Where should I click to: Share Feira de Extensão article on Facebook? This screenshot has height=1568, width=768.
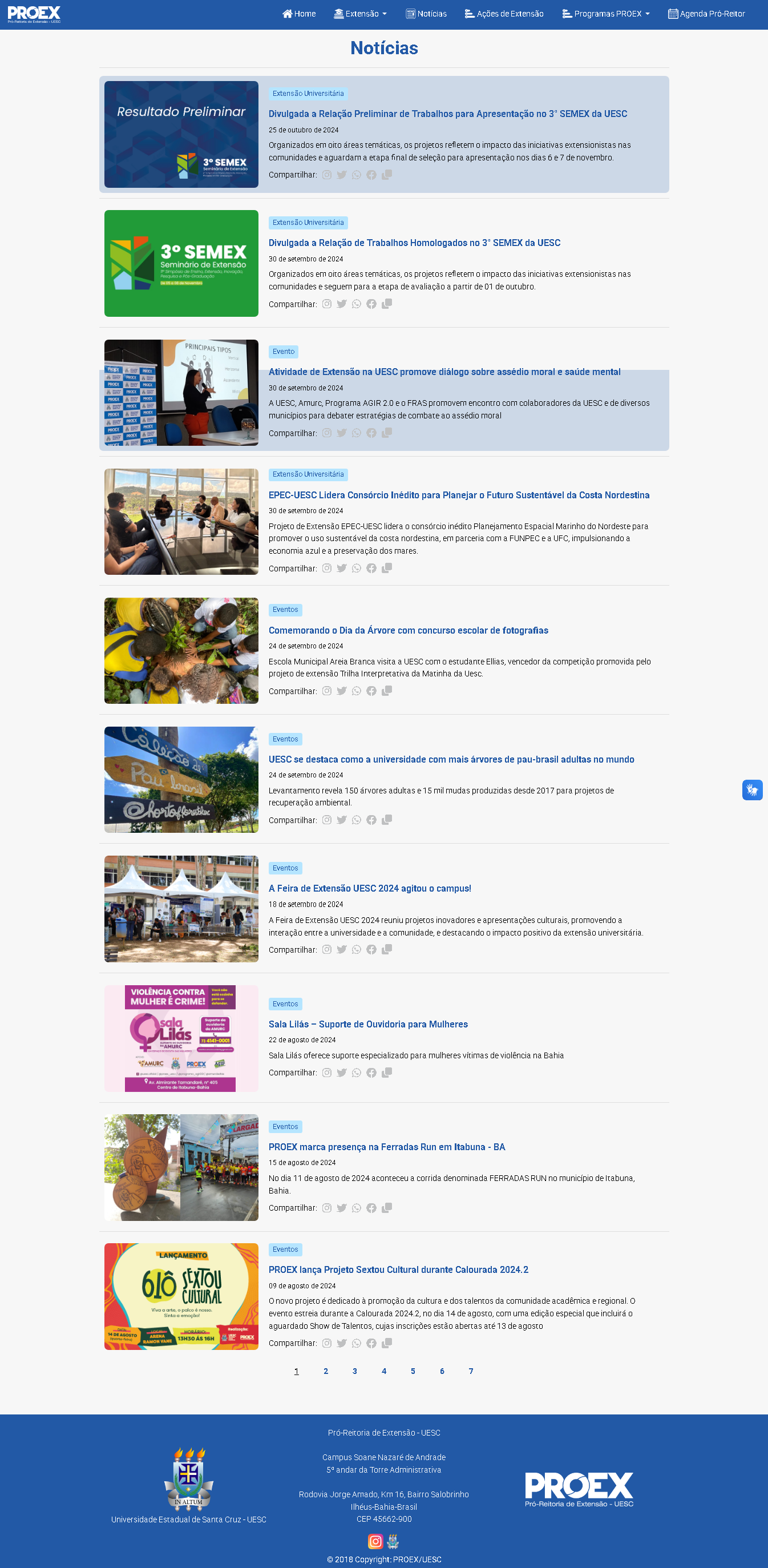point(371,950)
